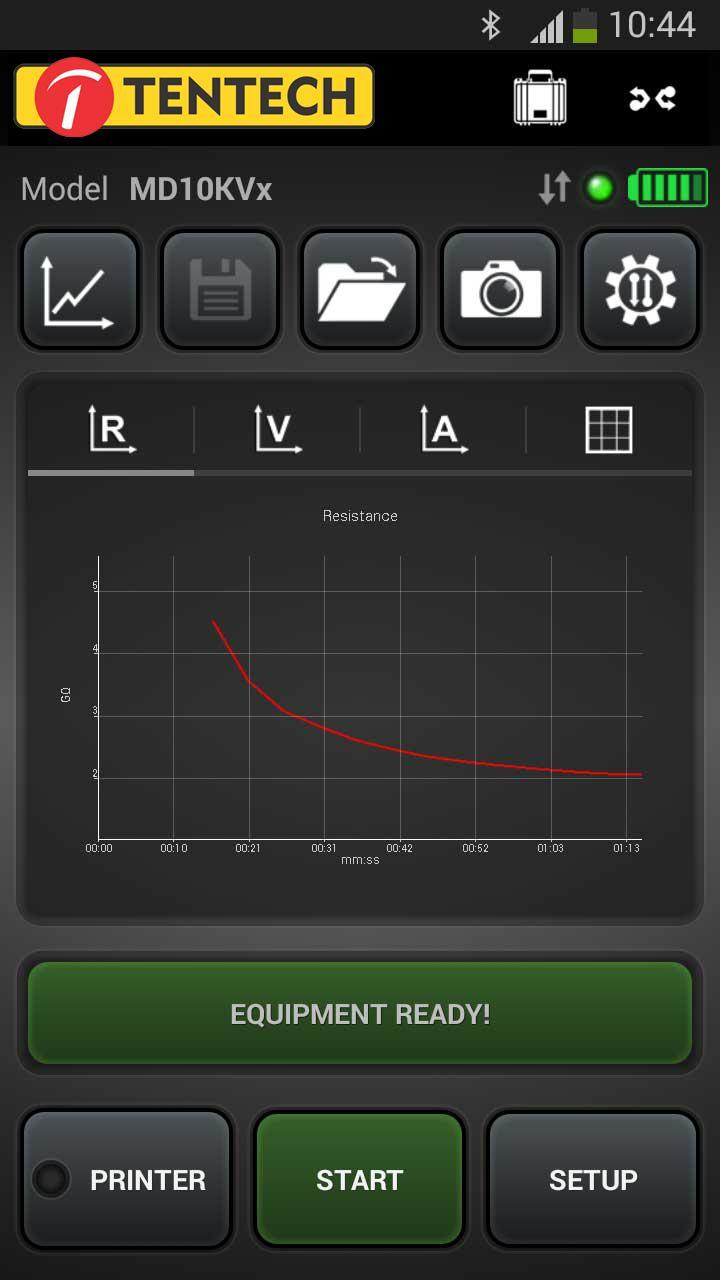
Task: Open the toolbox case icon
Action: pos(540,97)
